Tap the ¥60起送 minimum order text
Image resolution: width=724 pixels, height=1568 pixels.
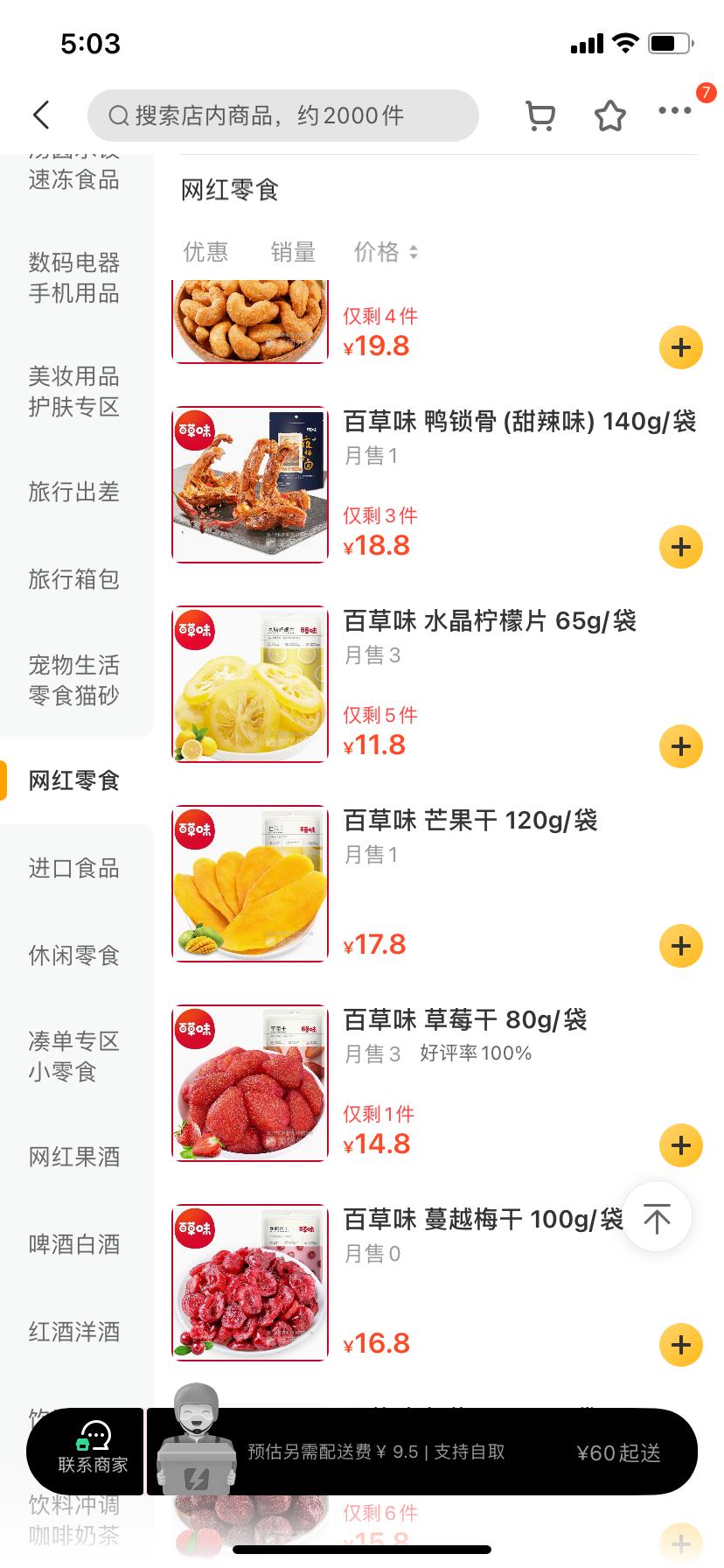617,1452
